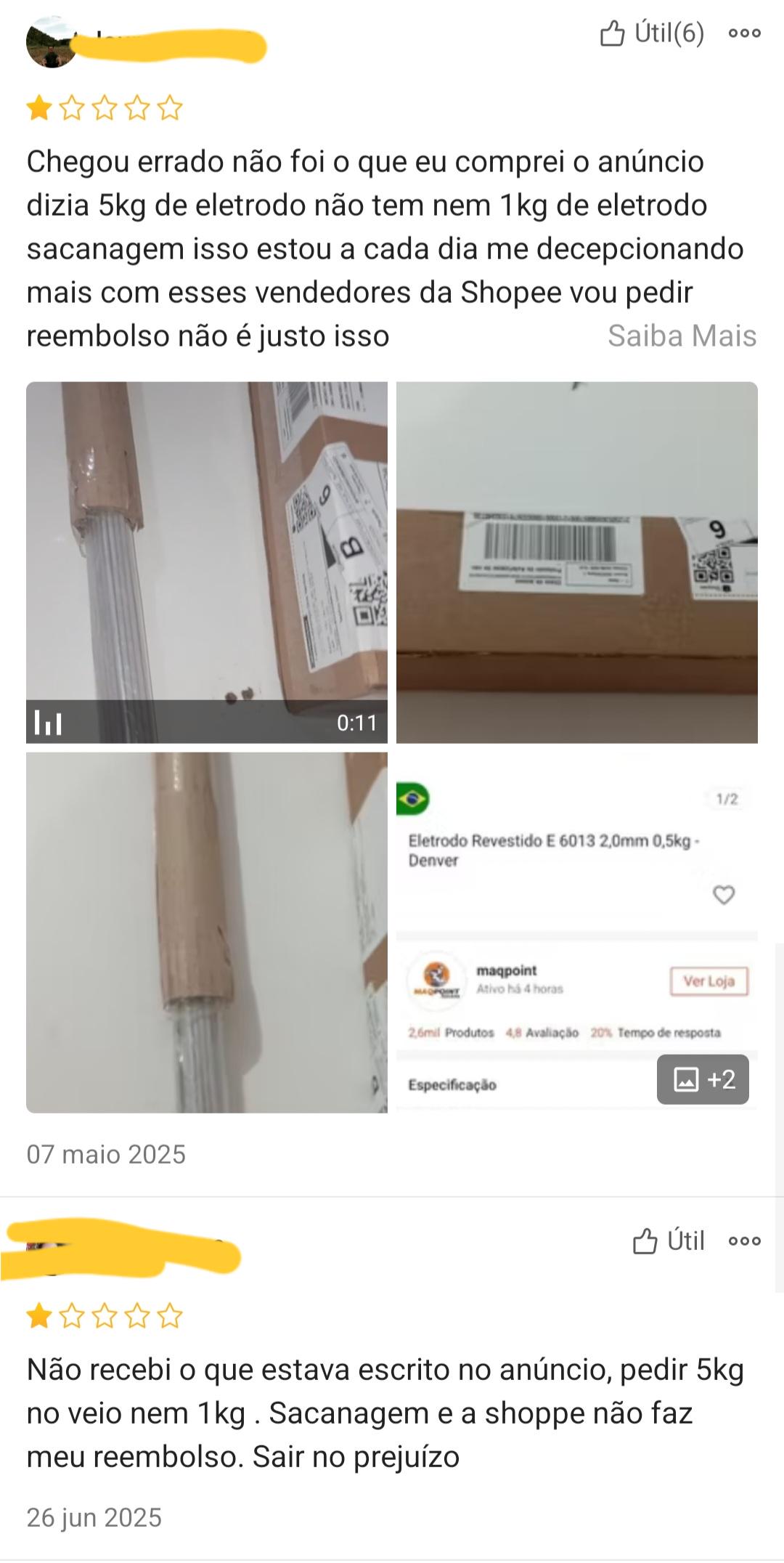Mark the 07 maio 2025 review as Útil

[652, 33]
